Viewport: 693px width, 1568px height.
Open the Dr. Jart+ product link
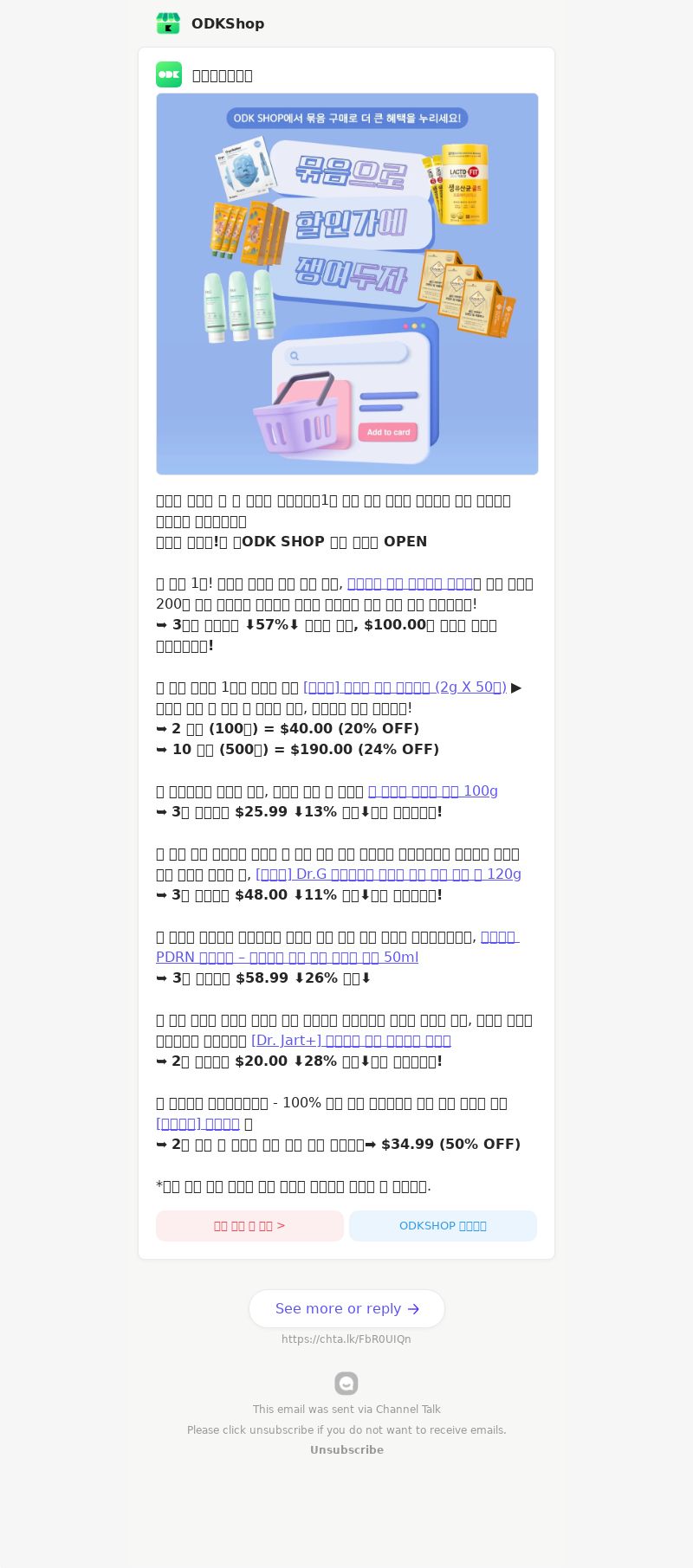pos(351,1041)
